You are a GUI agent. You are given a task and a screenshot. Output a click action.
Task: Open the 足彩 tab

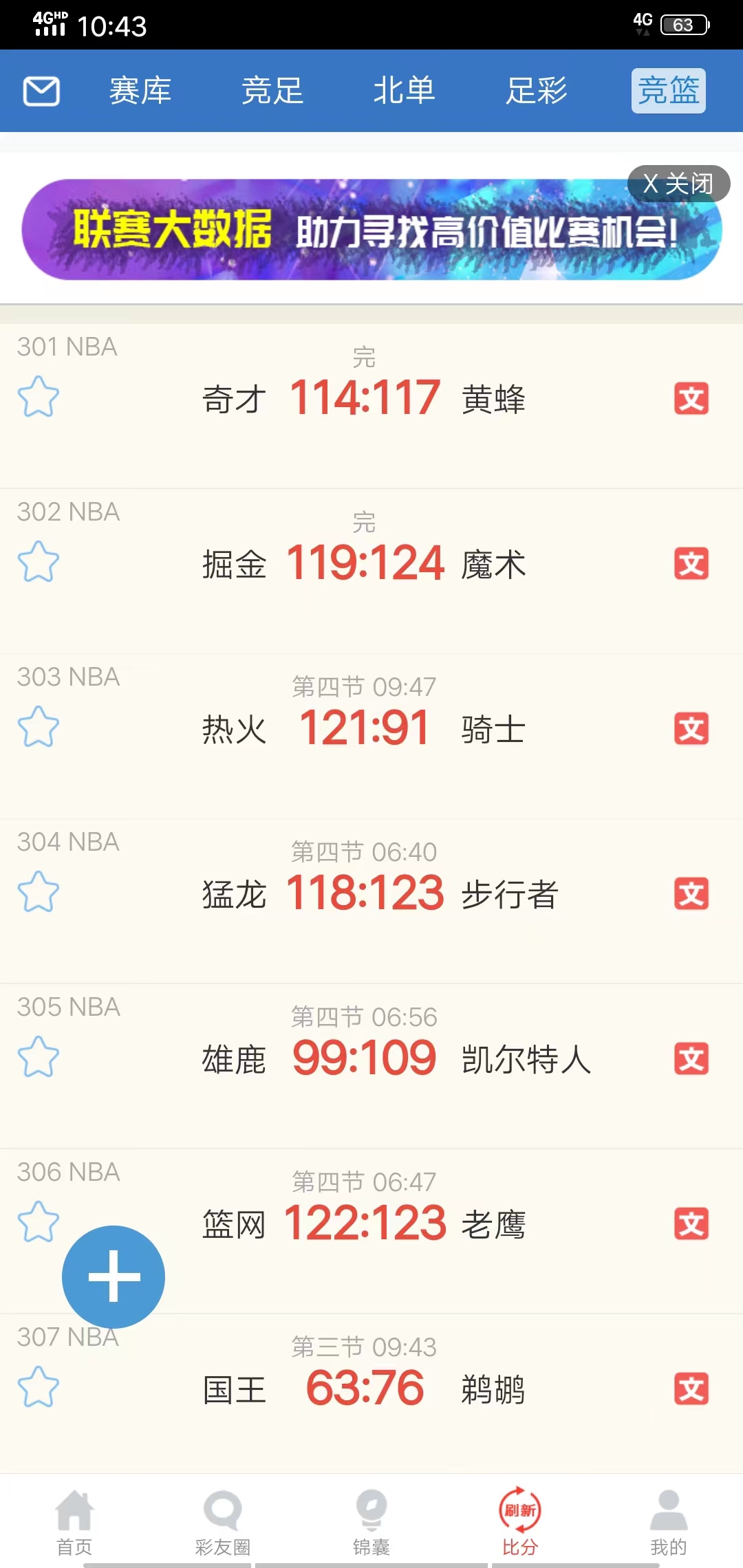click(537, 91)
